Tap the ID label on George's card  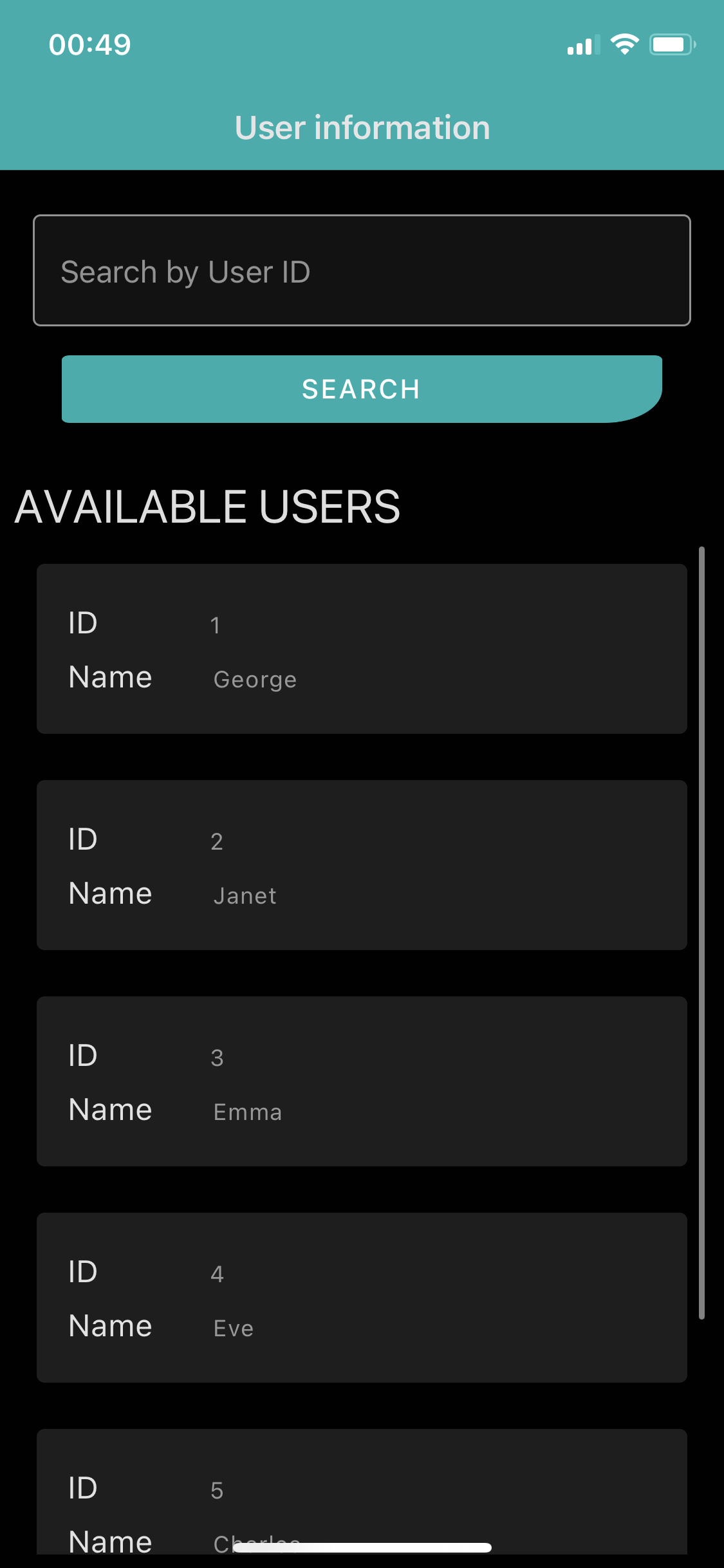(x=82, y=622)
